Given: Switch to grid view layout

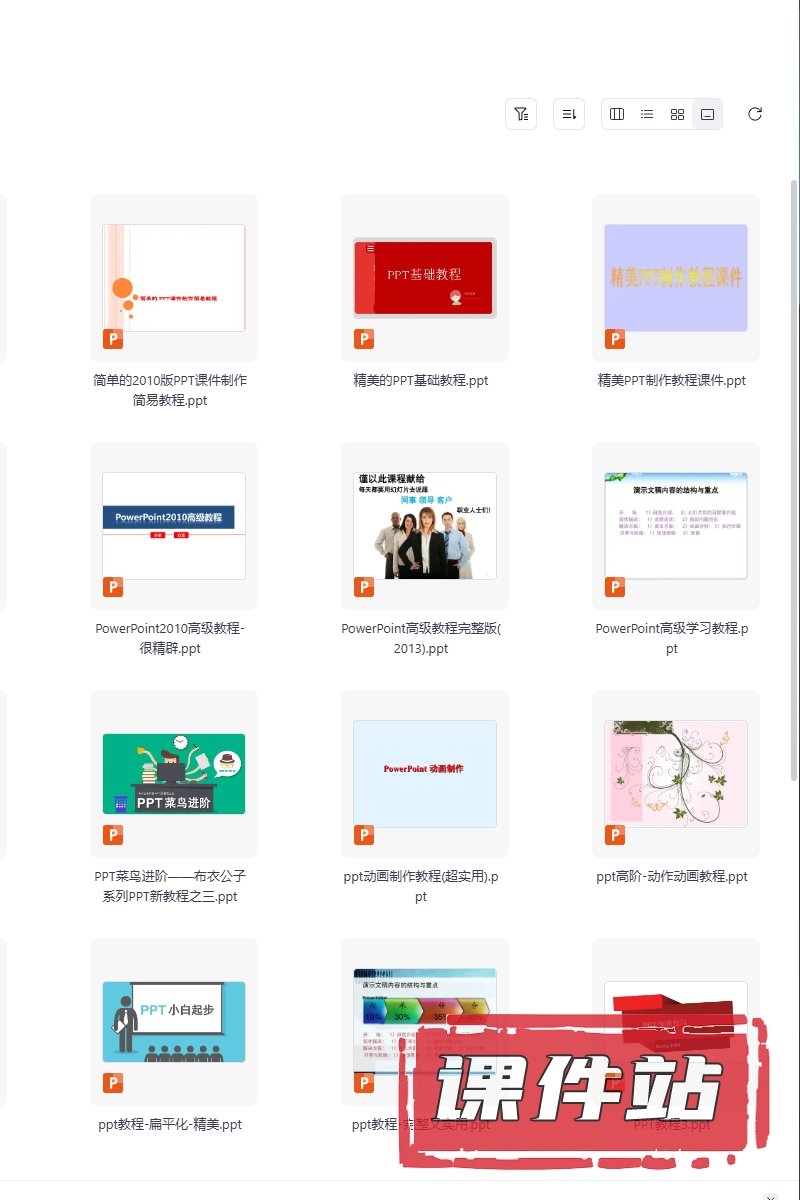Looking at the screenshot, I should tap(677, 114).
